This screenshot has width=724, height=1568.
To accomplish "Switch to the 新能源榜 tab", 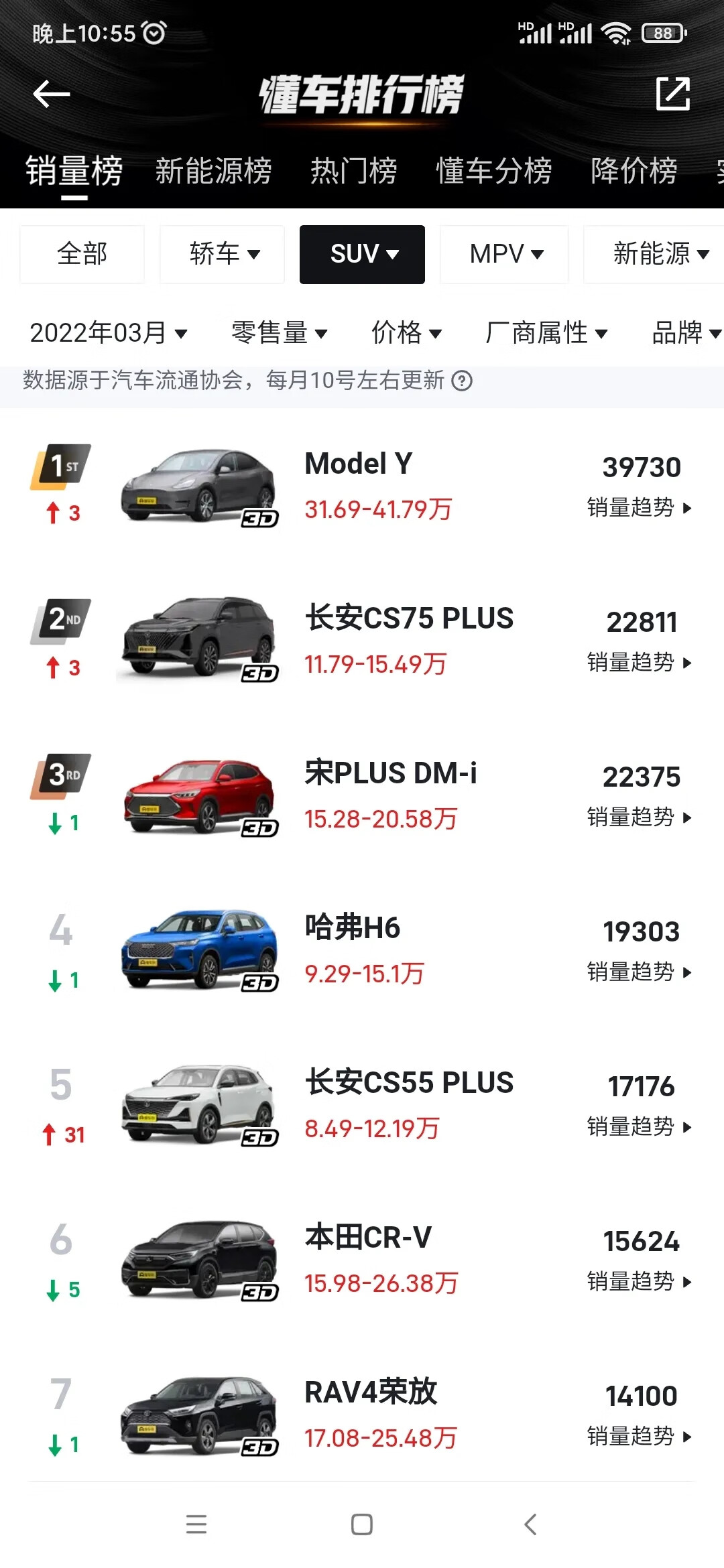I will tap(213, 172).
